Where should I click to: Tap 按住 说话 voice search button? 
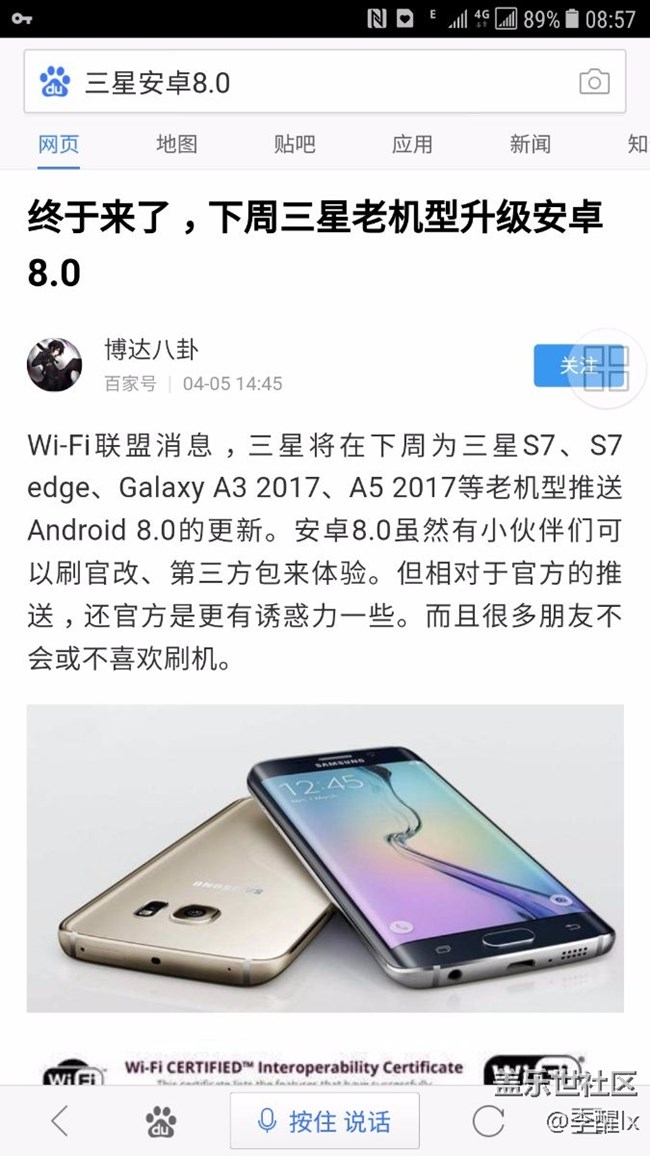(x=324, y=1121)
